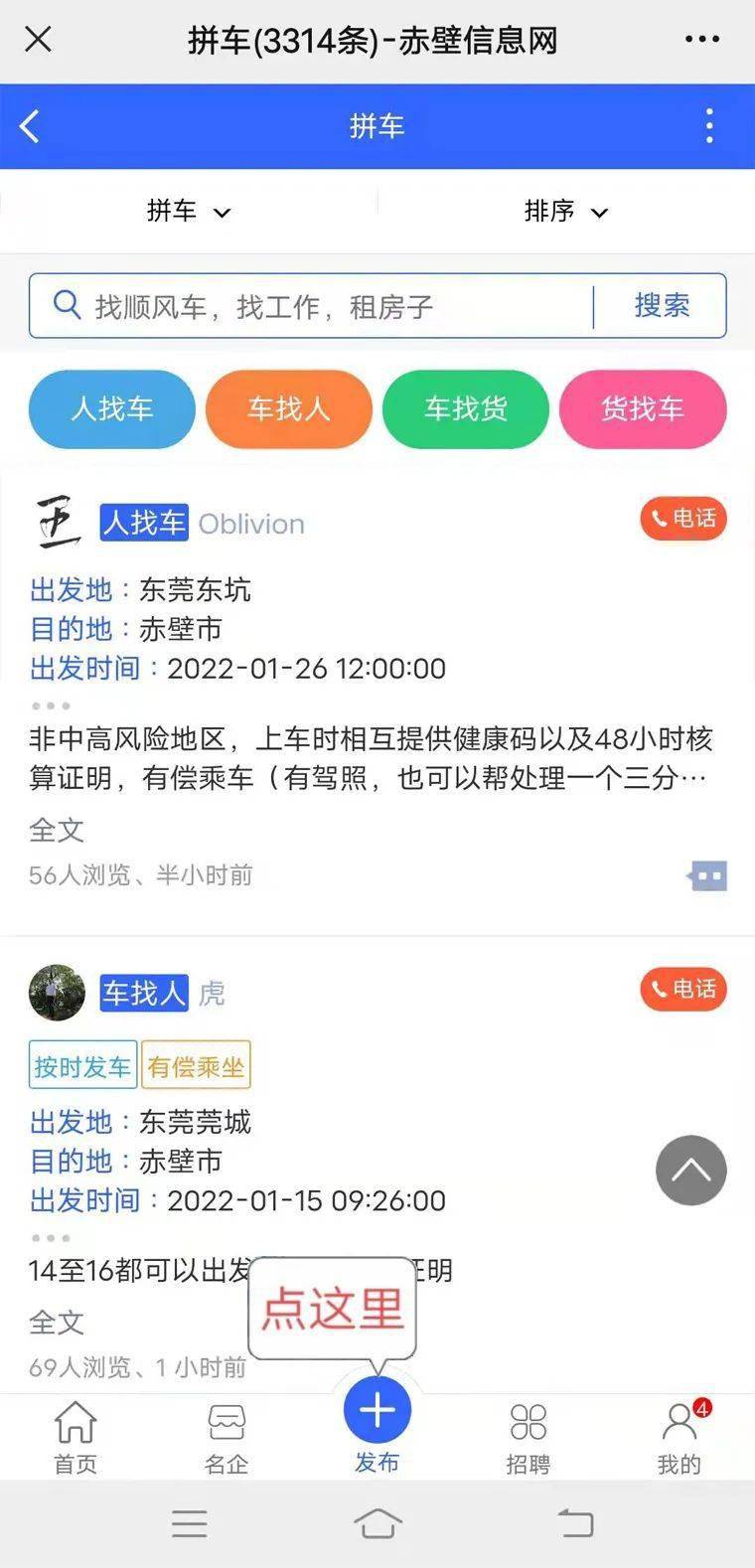Tap the 搜索 button
This screenshot has height=1568, width=755.
coord(662,306)
